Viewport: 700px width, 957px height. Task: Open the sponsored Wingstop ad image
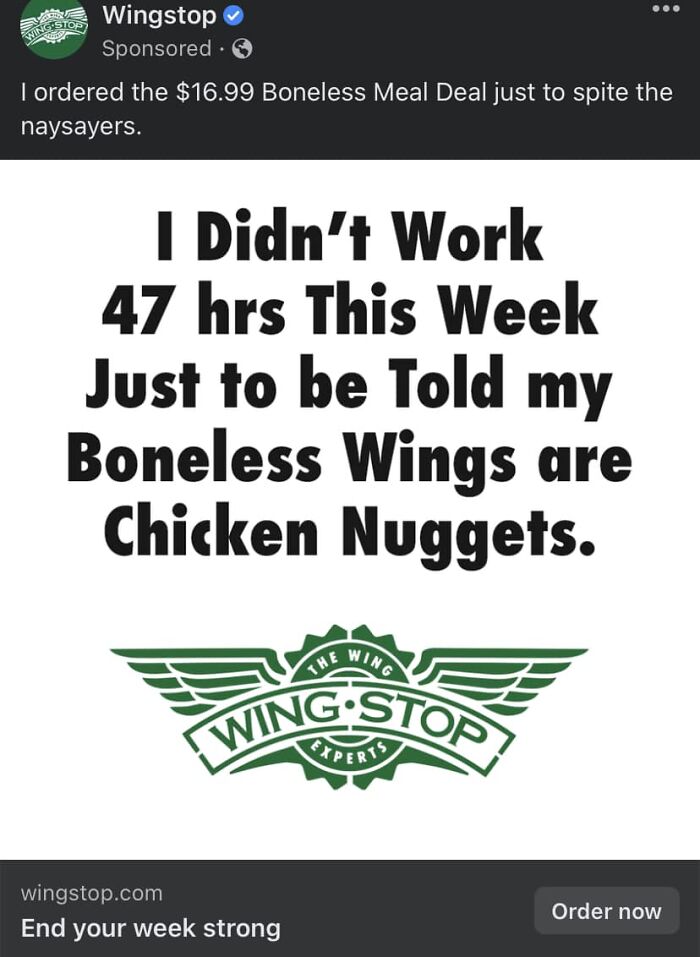coord(350,508)
